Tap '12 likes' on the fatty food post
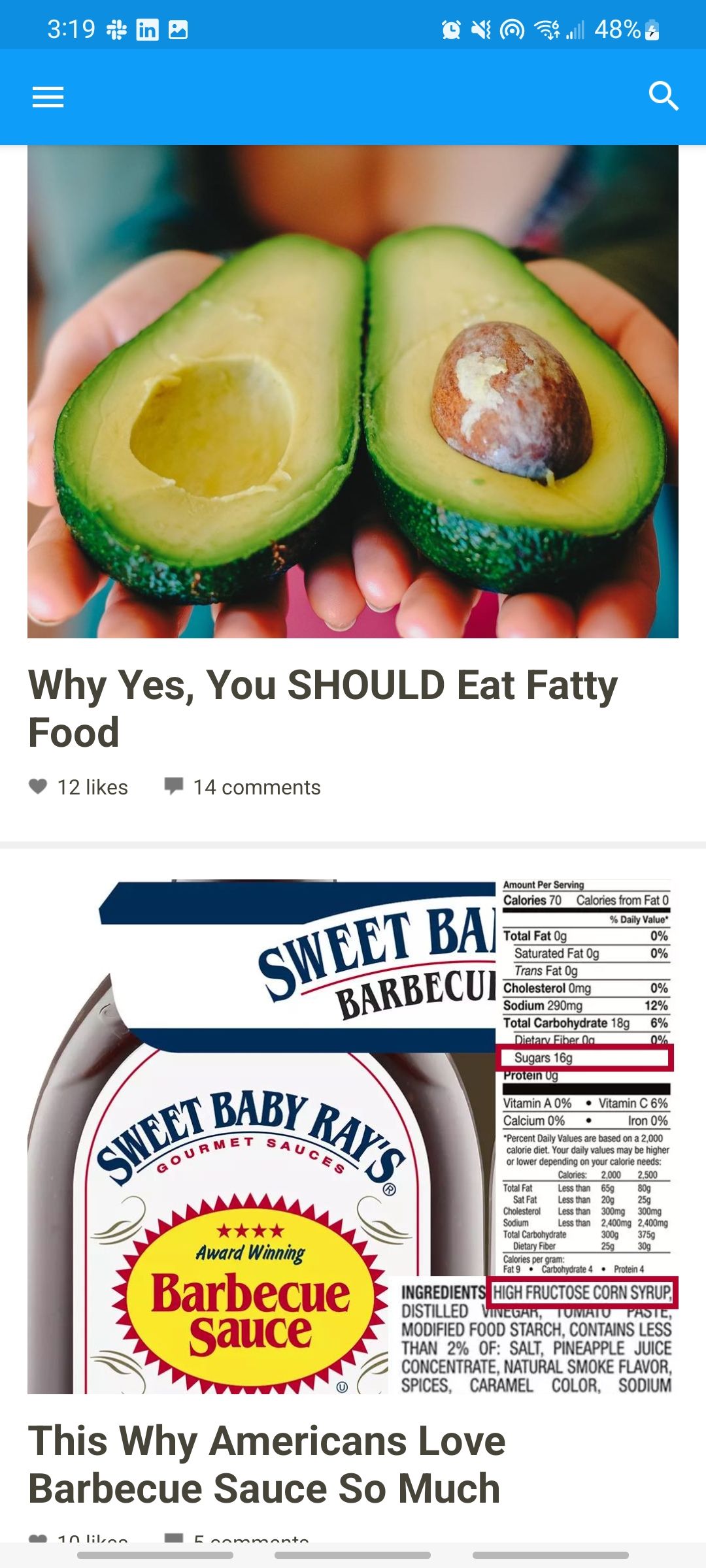Image resolution: width=706 pixels, height=1568 pixels. point(92,787)
